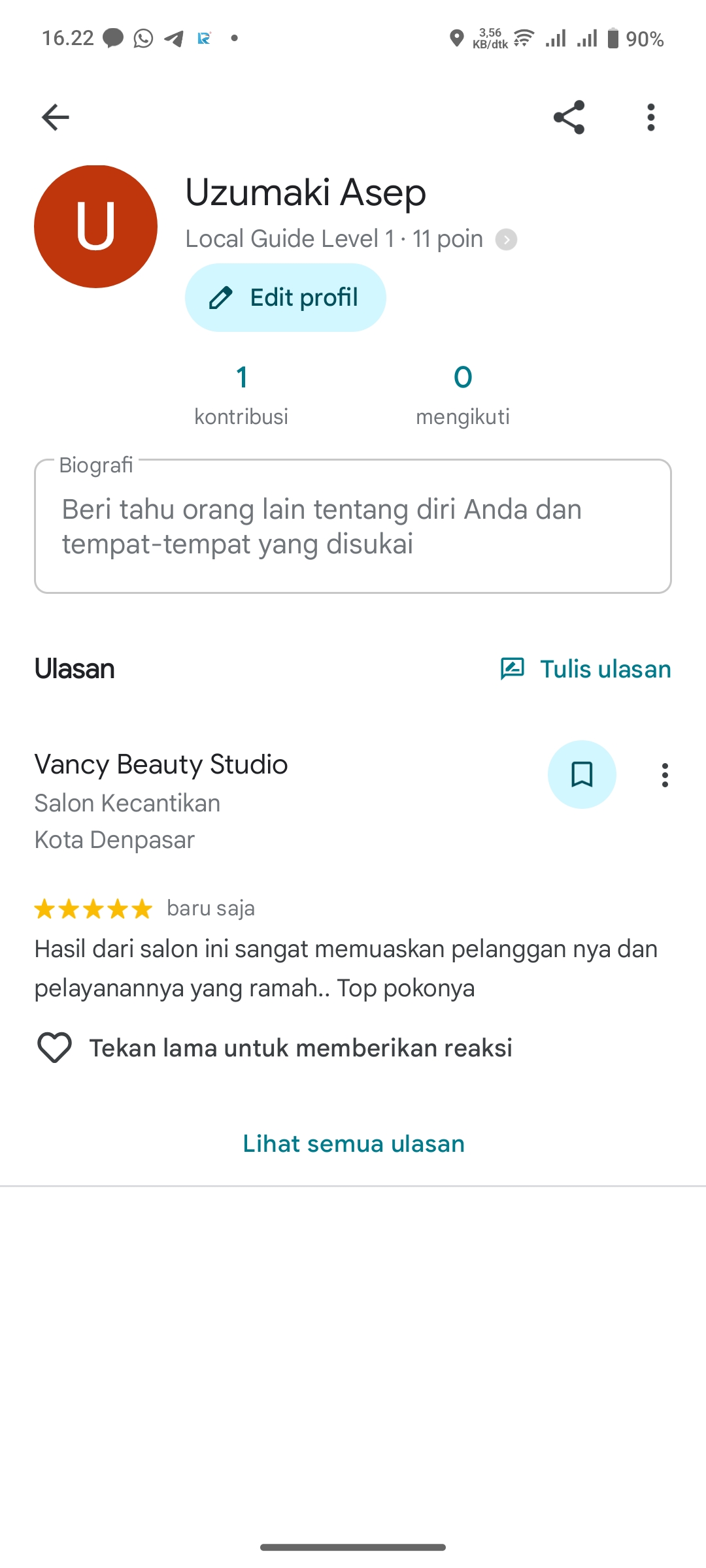The image size is (706, 1568).
Task: Tap Tulis ulasan to write a review
Action: [586, 669]
